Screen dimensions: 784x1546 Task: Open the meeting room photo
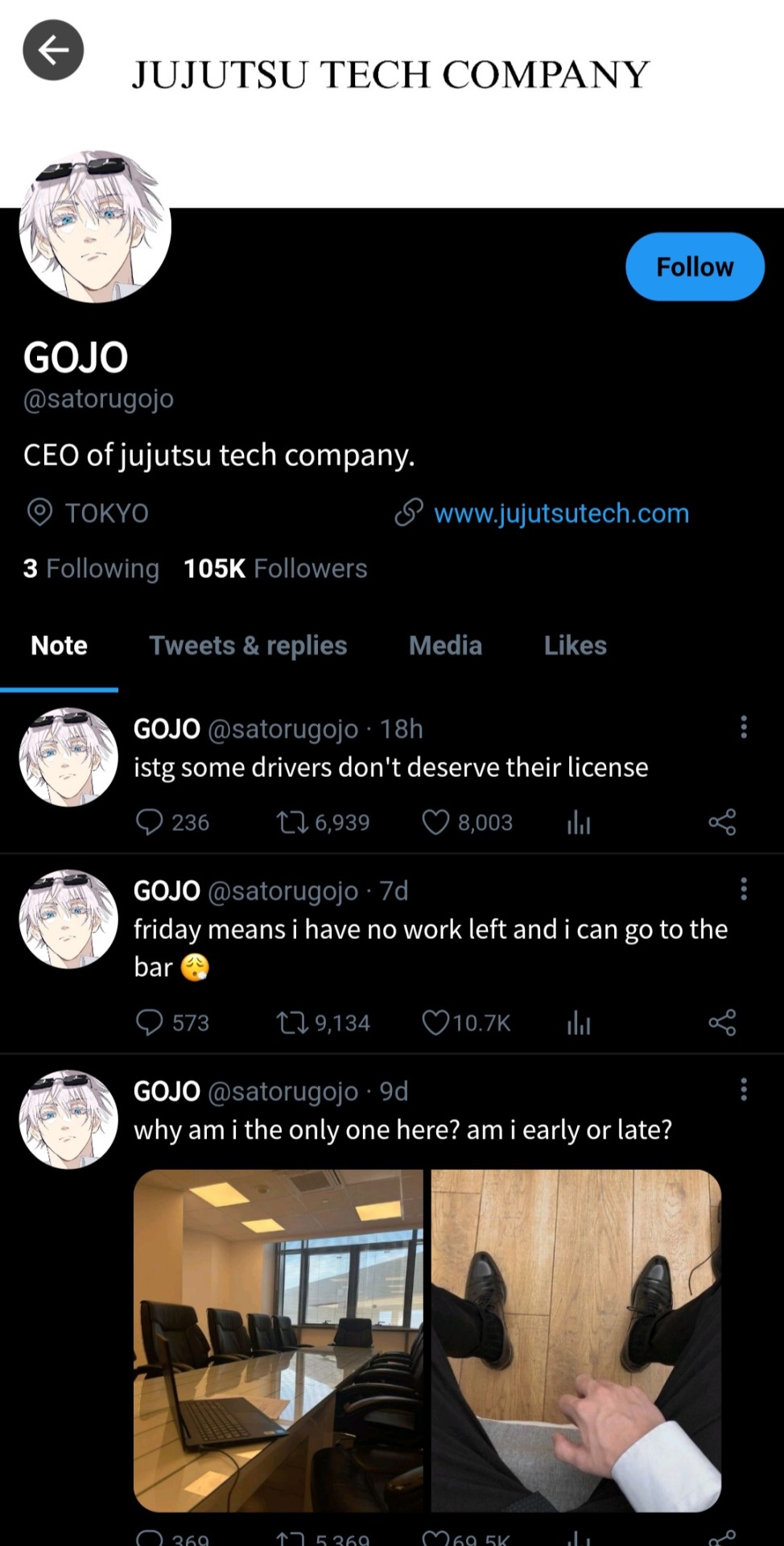click(x=279, y=1341)
